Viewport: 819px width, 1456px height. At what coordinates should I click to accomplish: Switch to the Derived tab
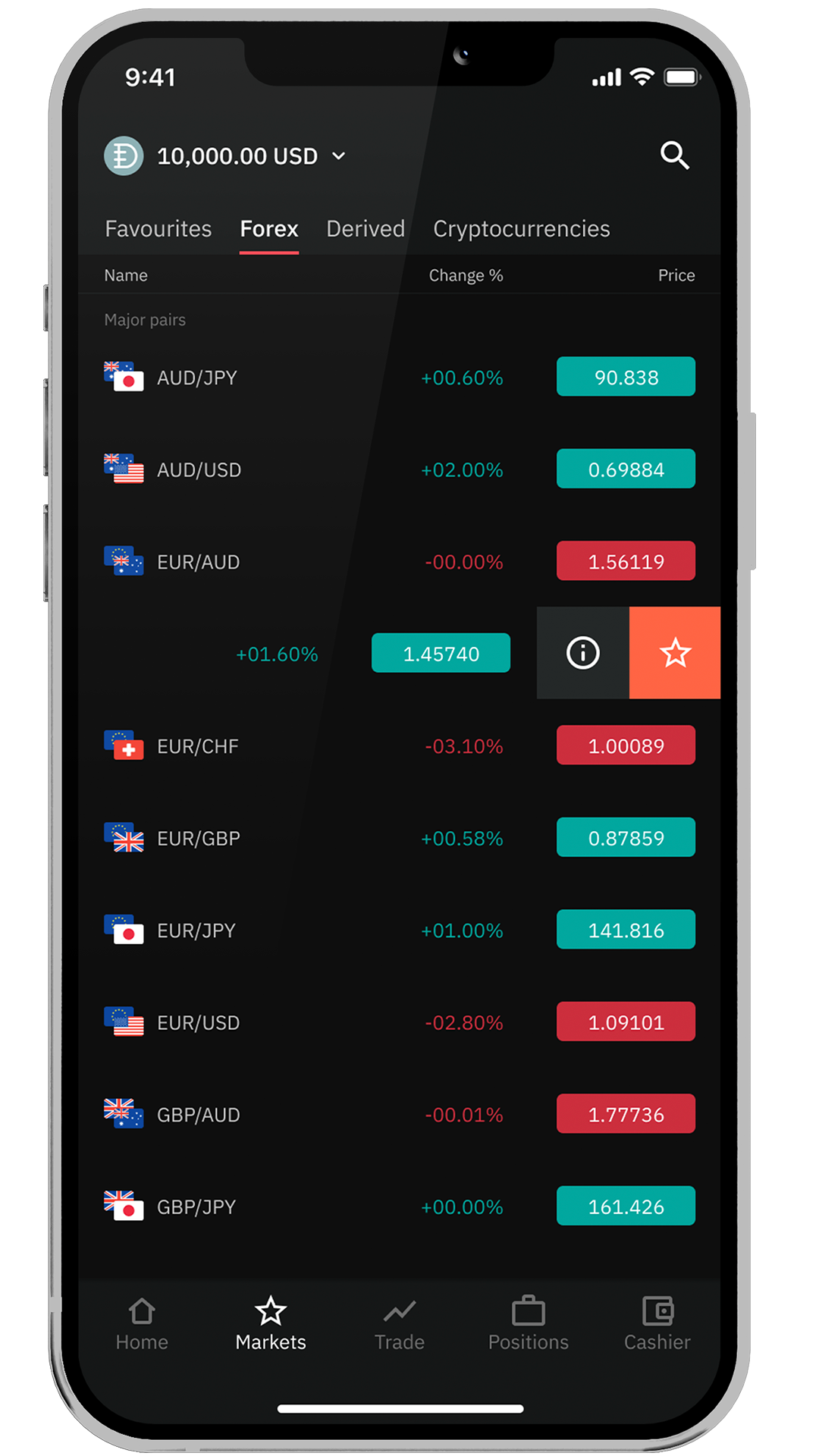click(366, 229)
